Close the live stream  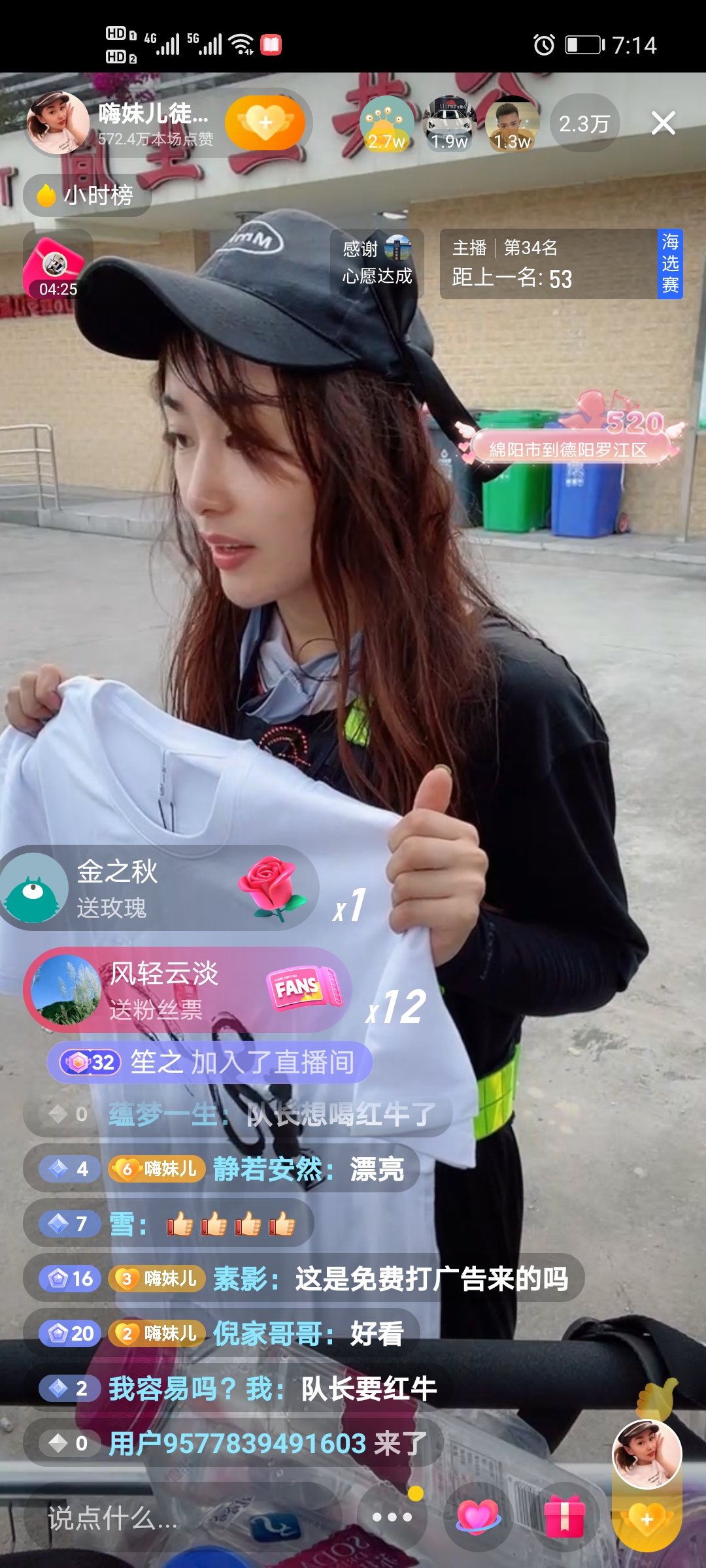(663, 123)
